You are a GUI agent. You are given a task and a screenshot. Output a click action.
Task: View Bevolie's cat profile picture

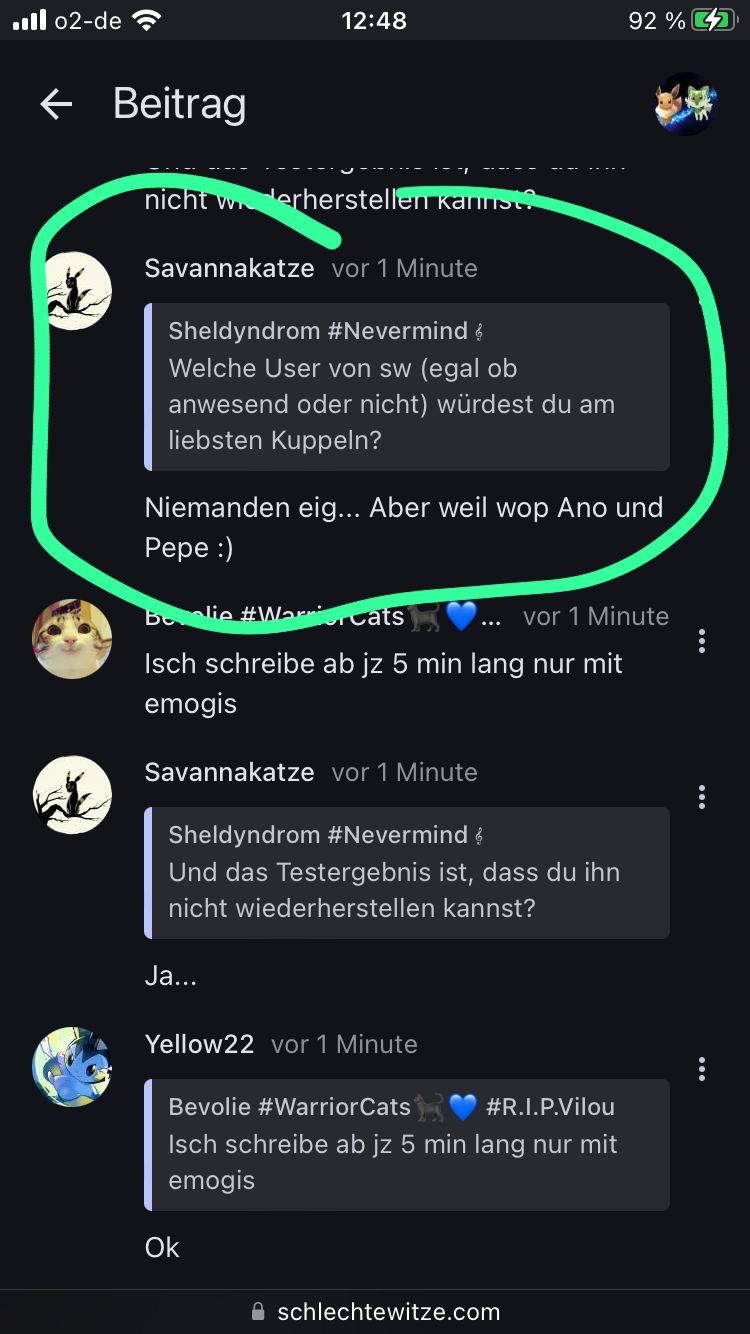(x=72, y=639)
